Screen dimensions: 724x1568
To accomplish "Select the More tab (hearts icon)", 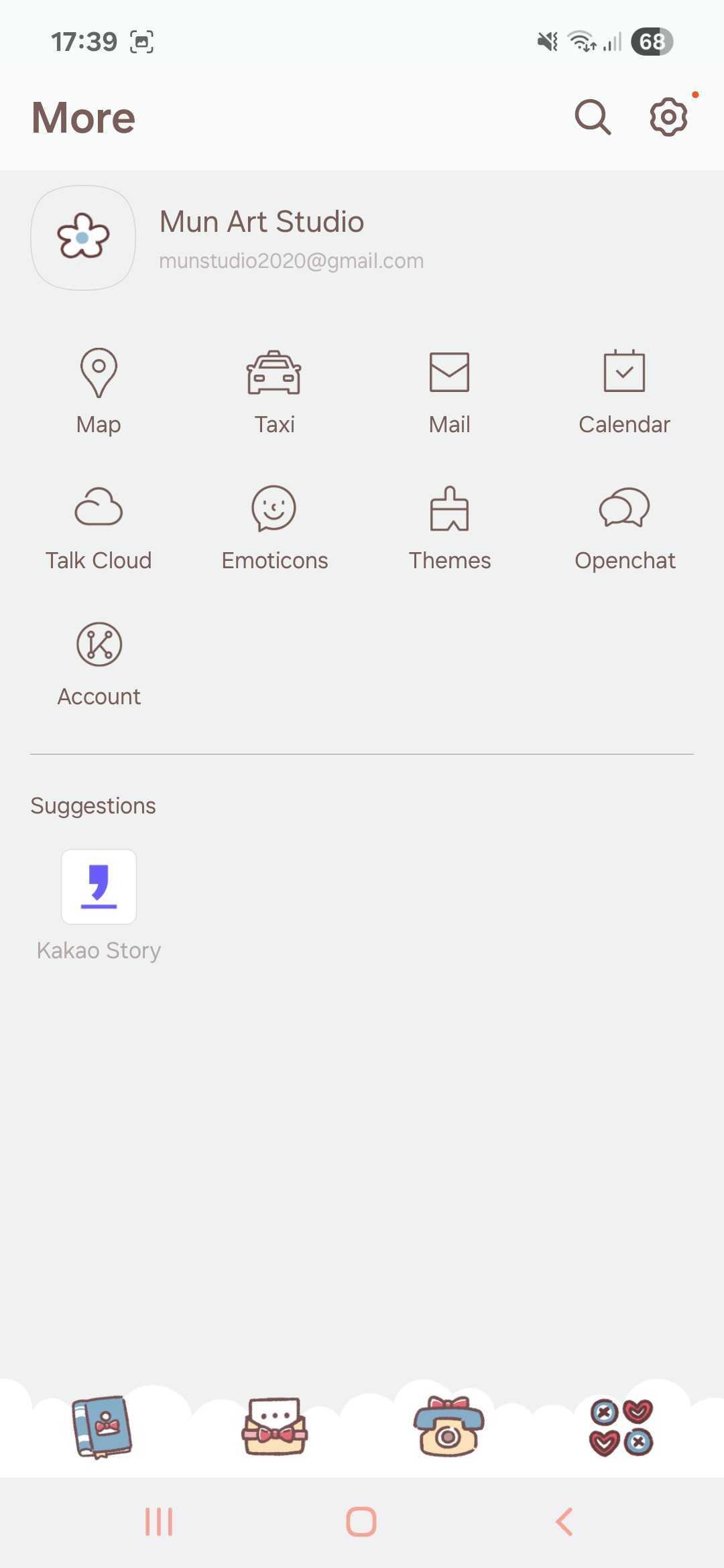I will pyautogui.click(x=621, y=1427).
